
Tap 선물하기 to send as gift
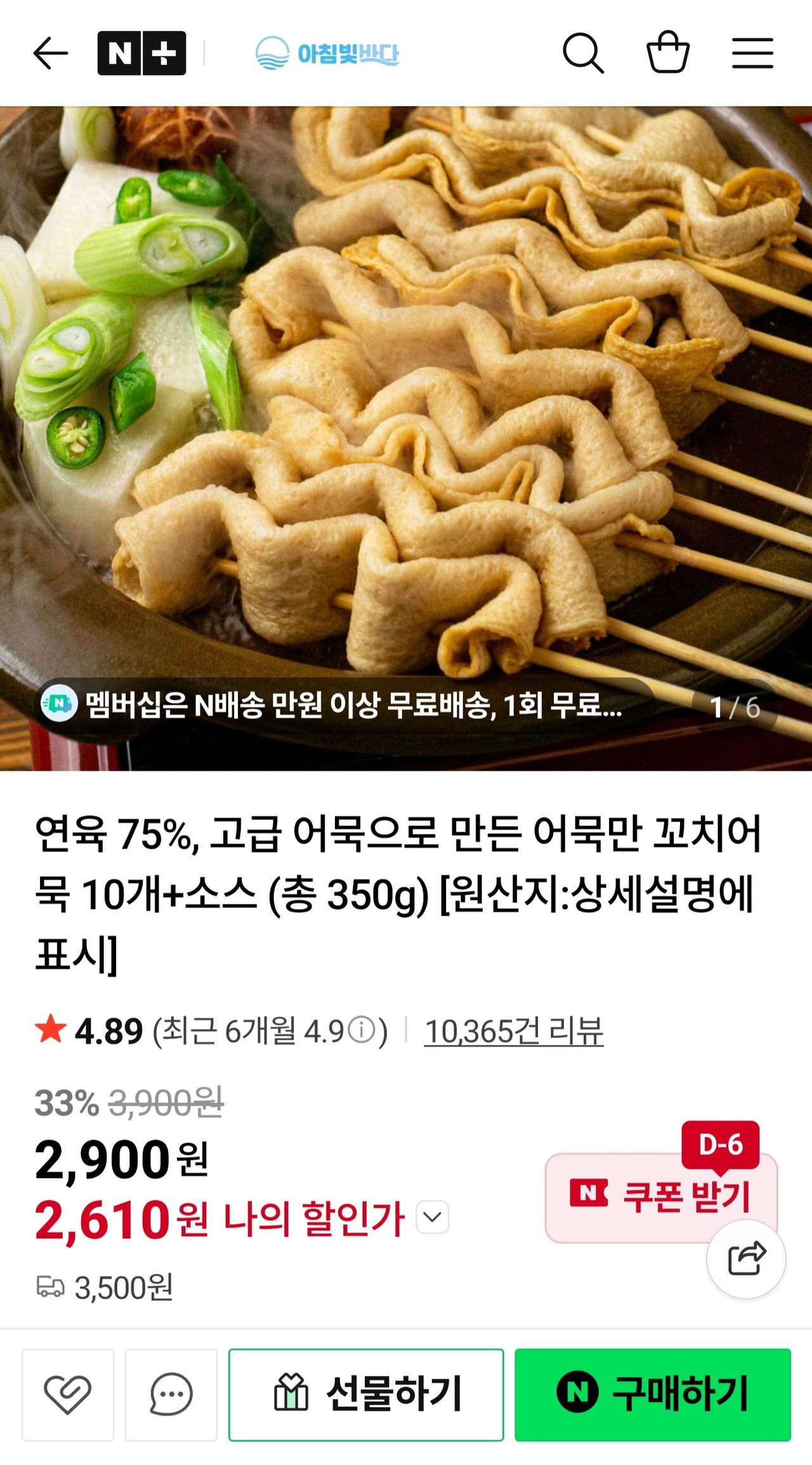coord(366,1395)
